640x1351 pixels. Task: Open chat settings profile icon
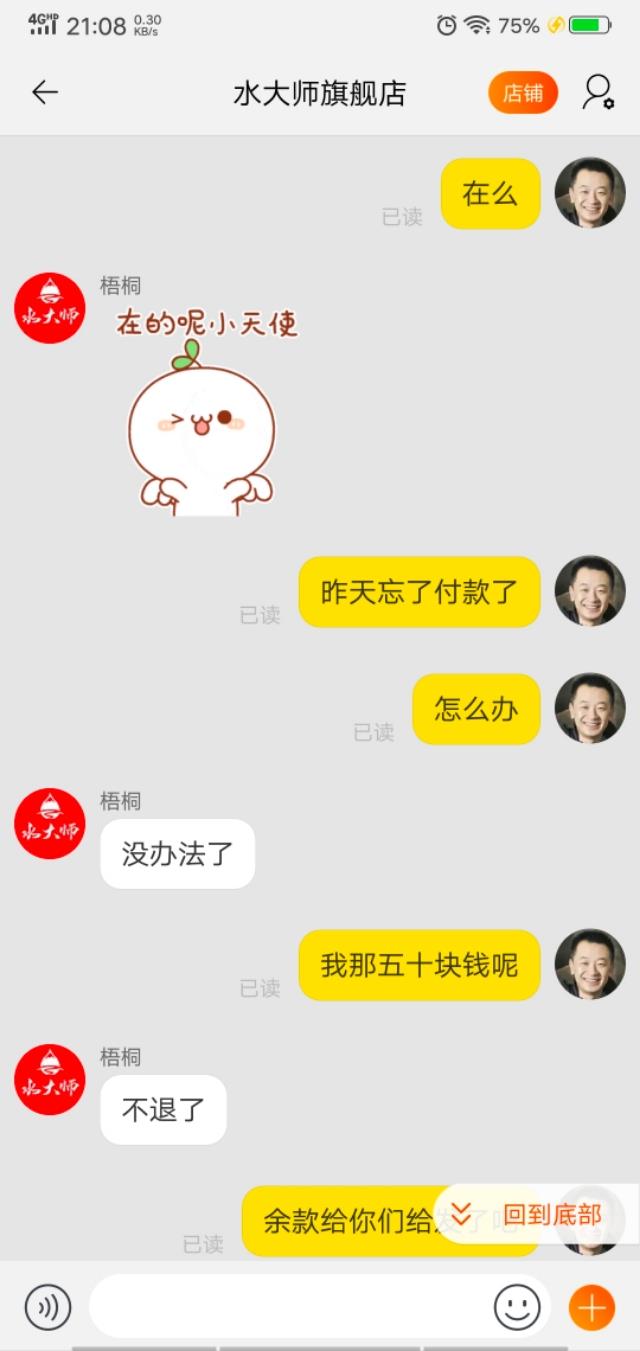(x=598, y=93)
